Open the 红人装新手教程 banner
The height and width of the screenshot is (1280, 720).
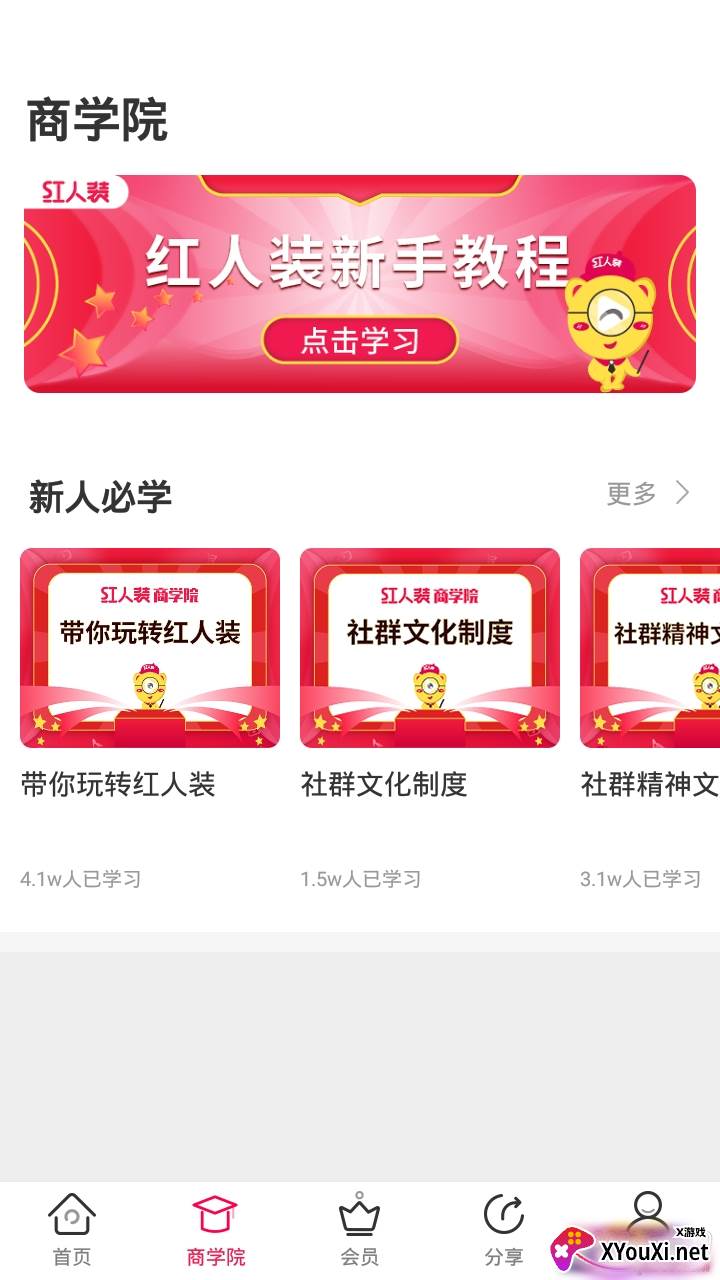pyautogui.click(x=360, y=284)
